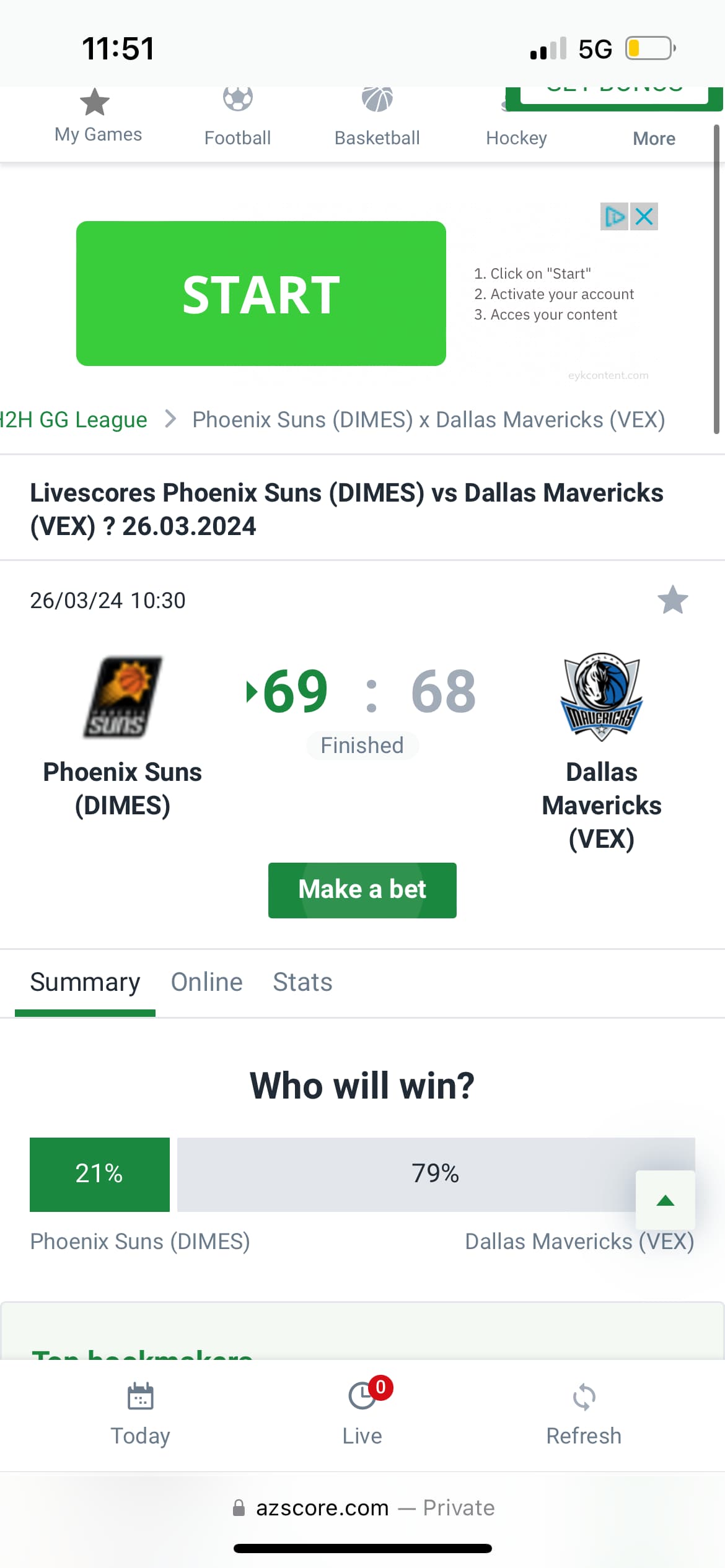Viewport: 725px width, 1568px height.
Task: Refresh the scores page
Action: tap(583, 1415)
